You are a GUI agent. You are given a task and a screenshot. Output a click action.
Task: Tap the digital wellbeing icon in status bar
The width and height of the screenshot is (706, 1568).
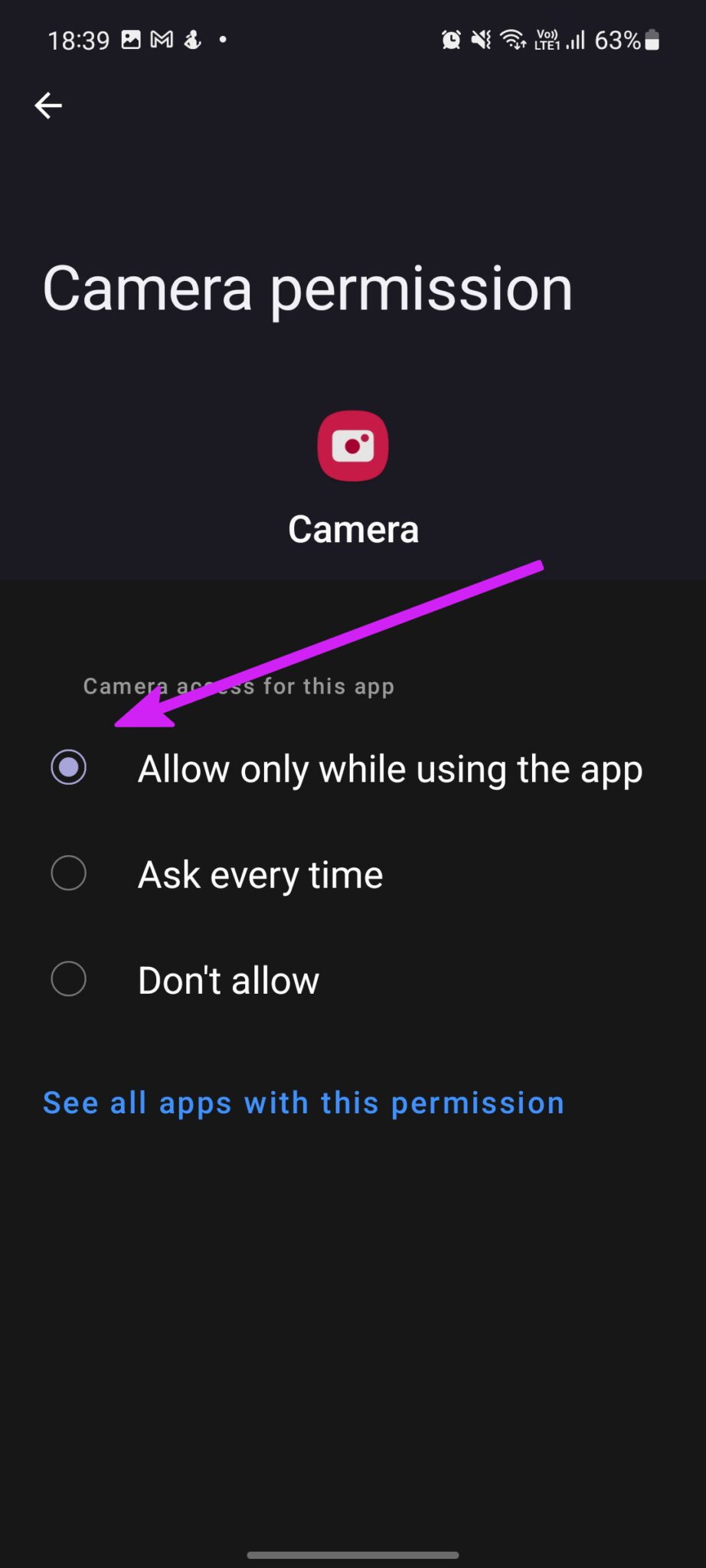click(x=191, y=39)
